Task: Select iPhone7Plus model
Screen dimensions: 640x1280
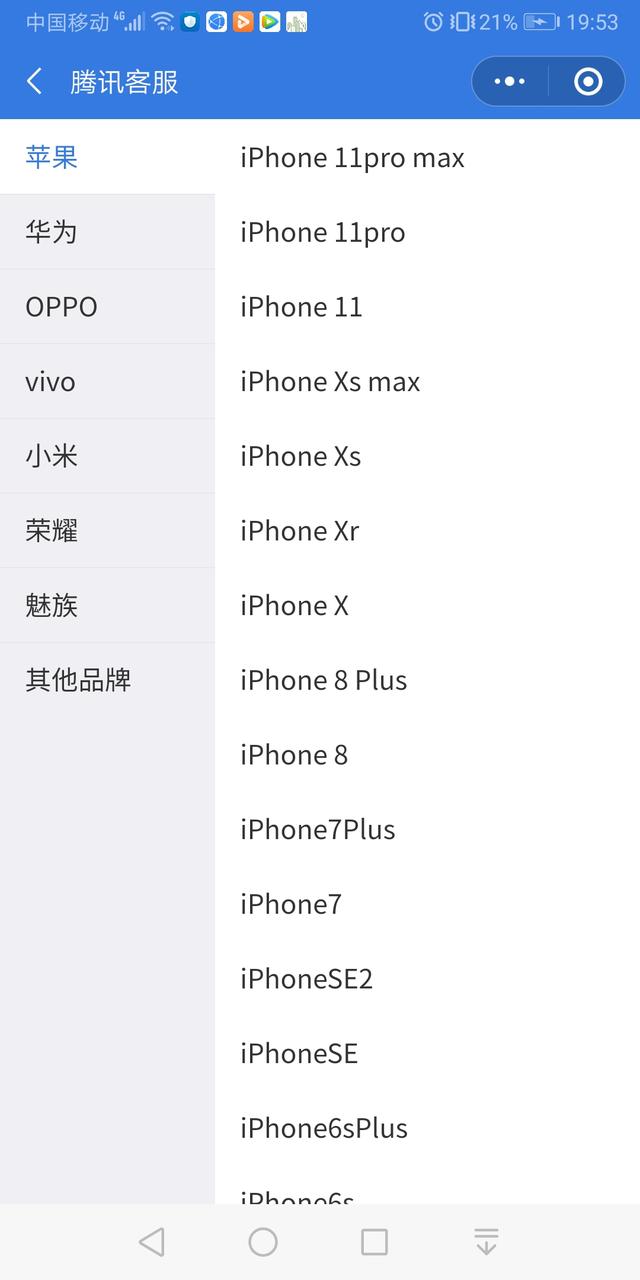Action: coord(427,830)
